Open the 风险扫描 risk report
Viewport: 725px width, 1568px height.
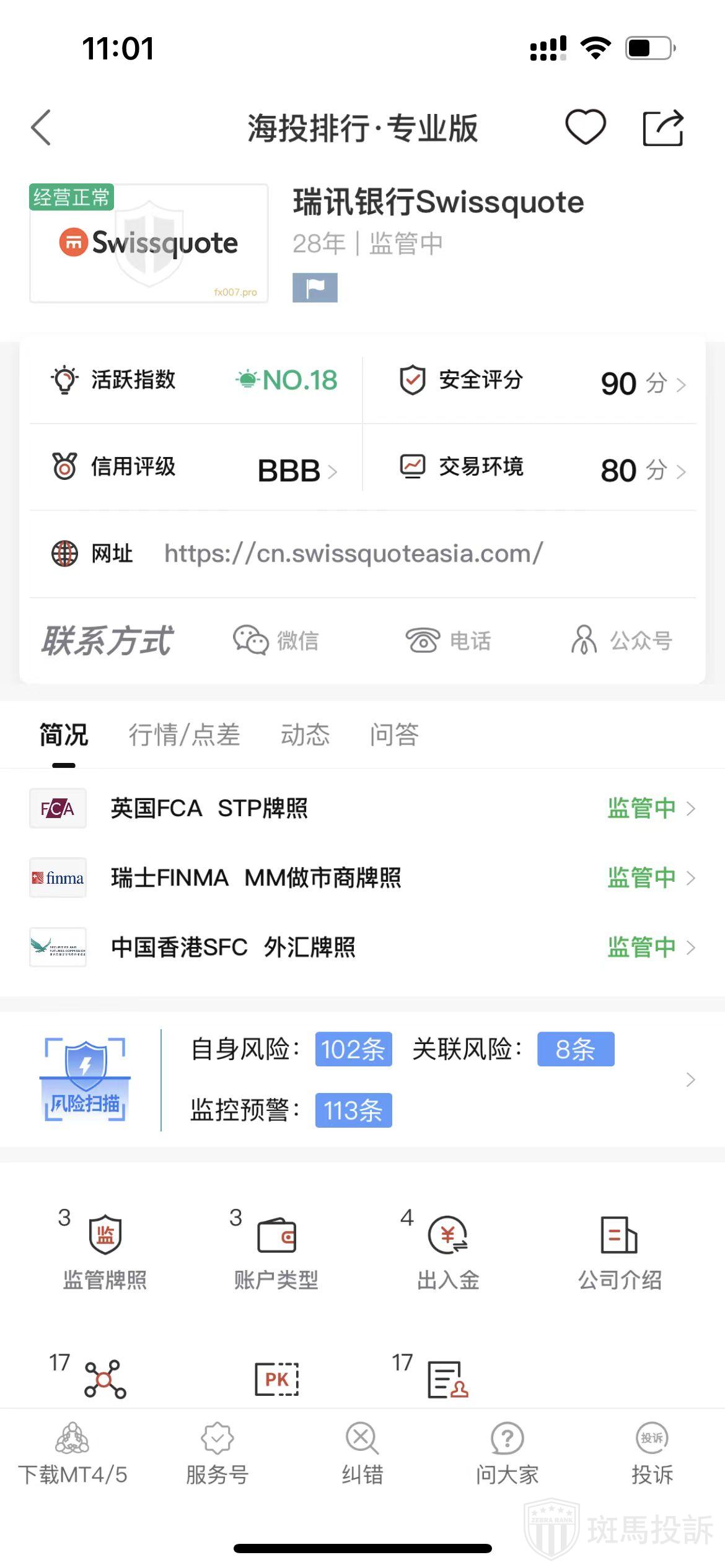click(362, 1079)
